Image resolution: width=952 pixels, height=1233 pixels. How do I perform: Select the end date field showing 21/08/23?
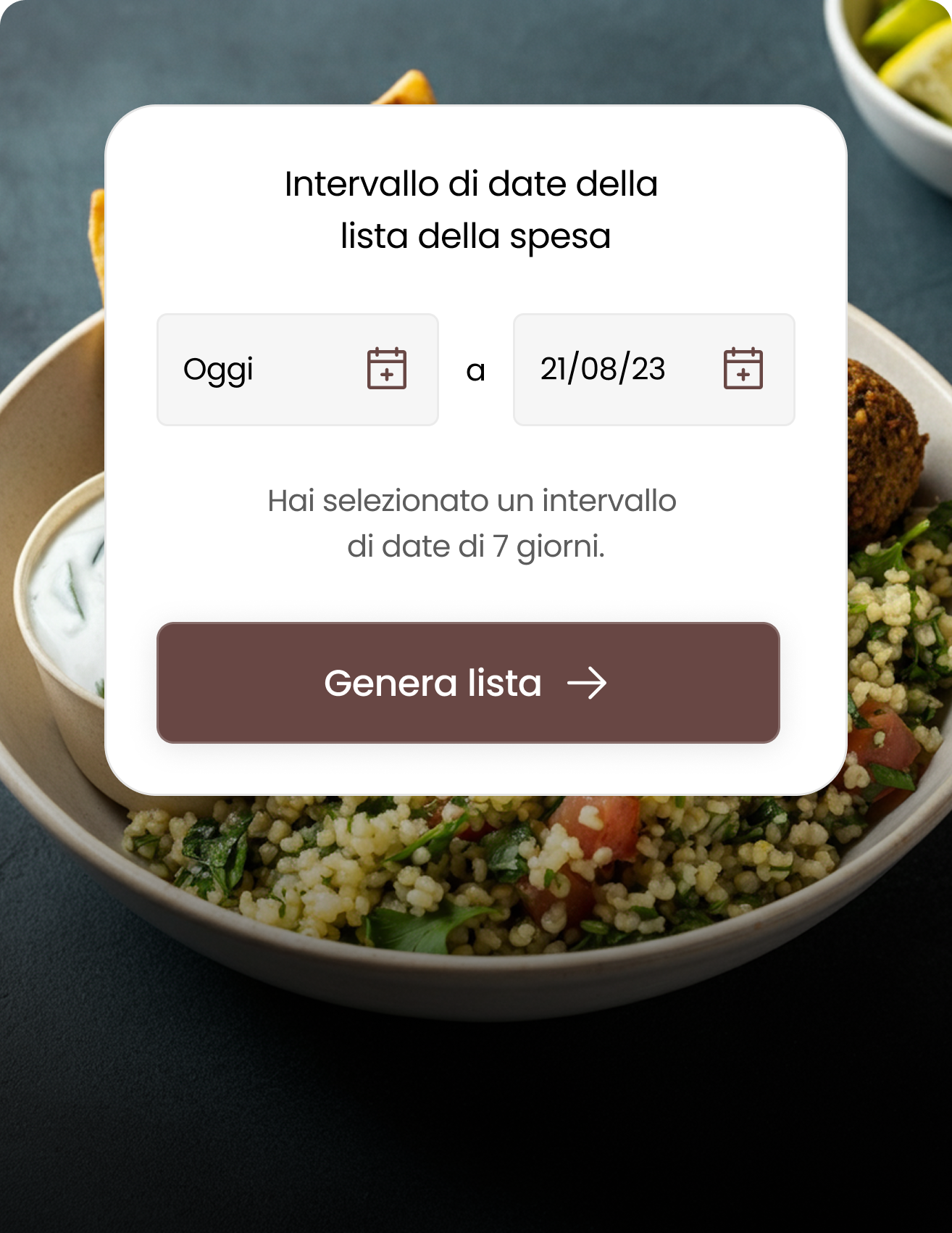(654, 369)
